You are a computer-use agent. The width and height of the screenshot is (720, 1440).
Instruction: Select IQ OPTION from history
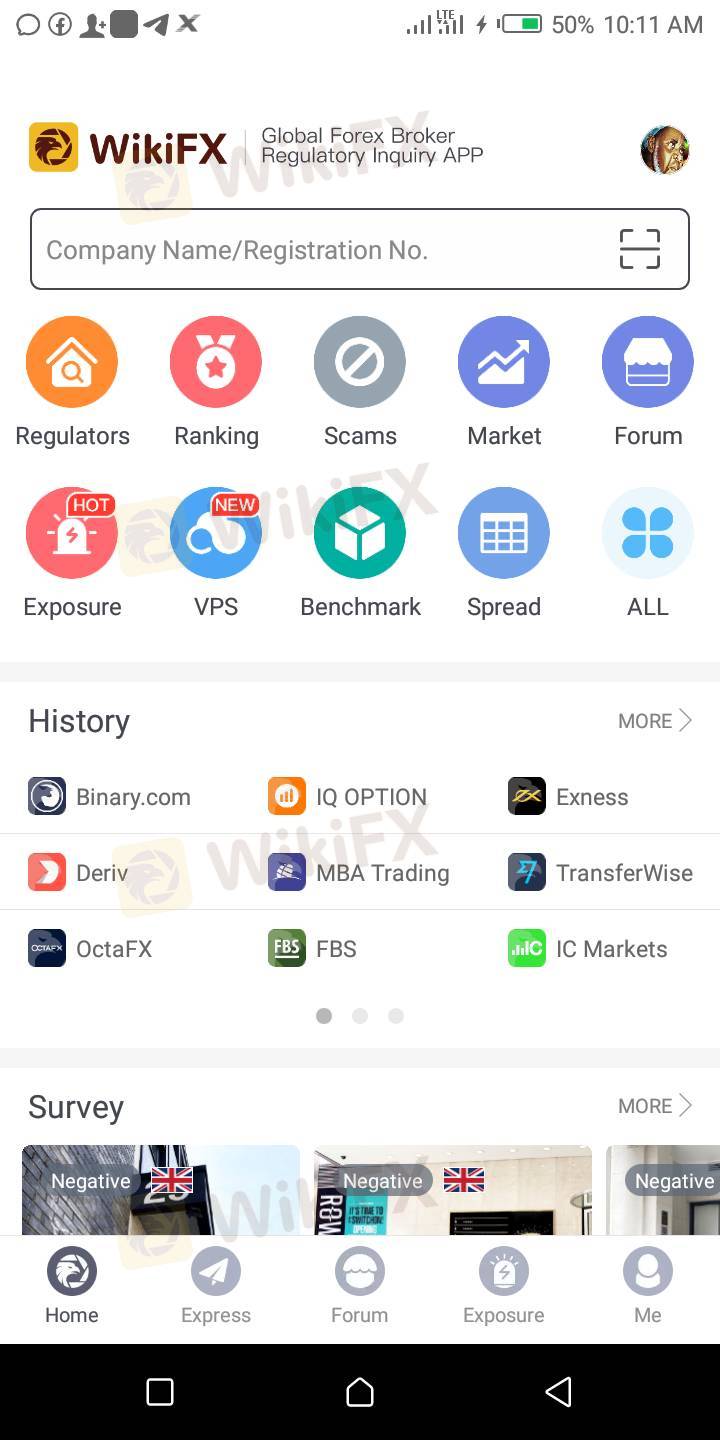[x=348, y=797]
